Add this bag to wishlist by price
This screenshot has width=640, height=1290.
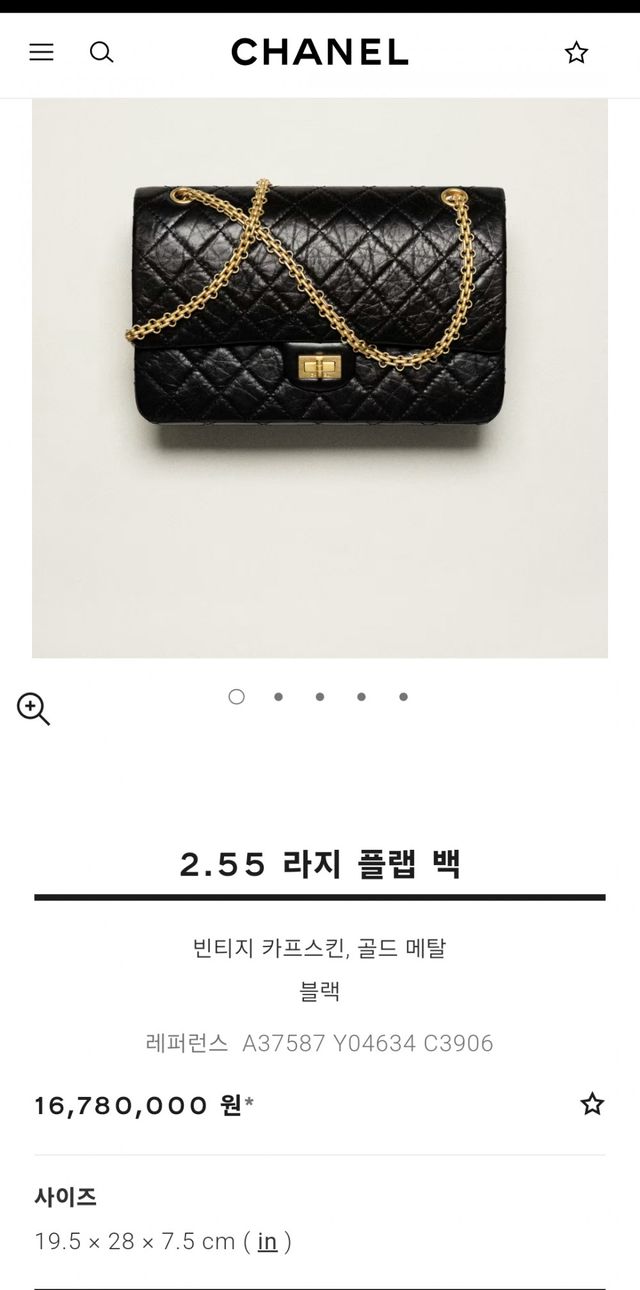click(592, 1104)
